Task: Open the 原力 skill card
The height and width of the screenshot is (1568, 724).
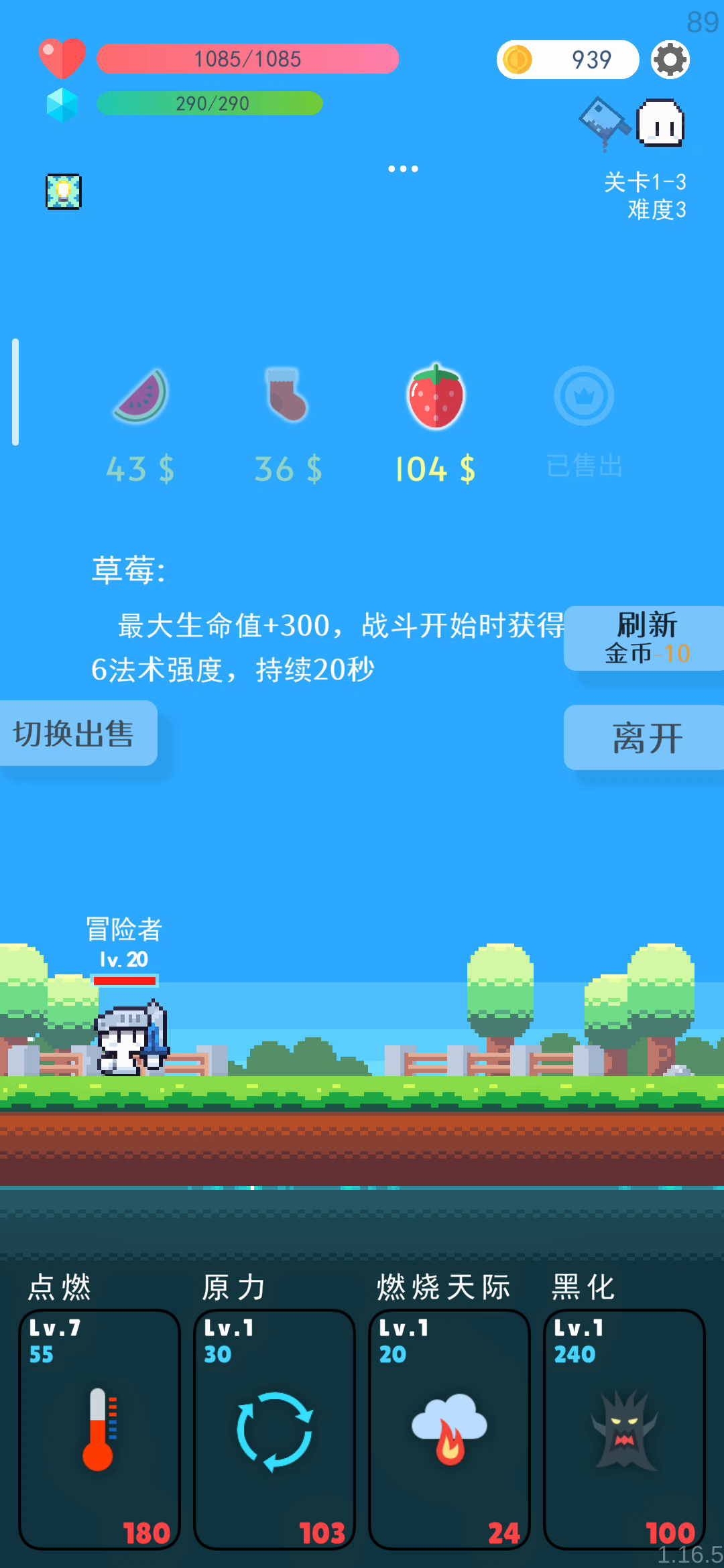Action: [x=274, y=1429]
